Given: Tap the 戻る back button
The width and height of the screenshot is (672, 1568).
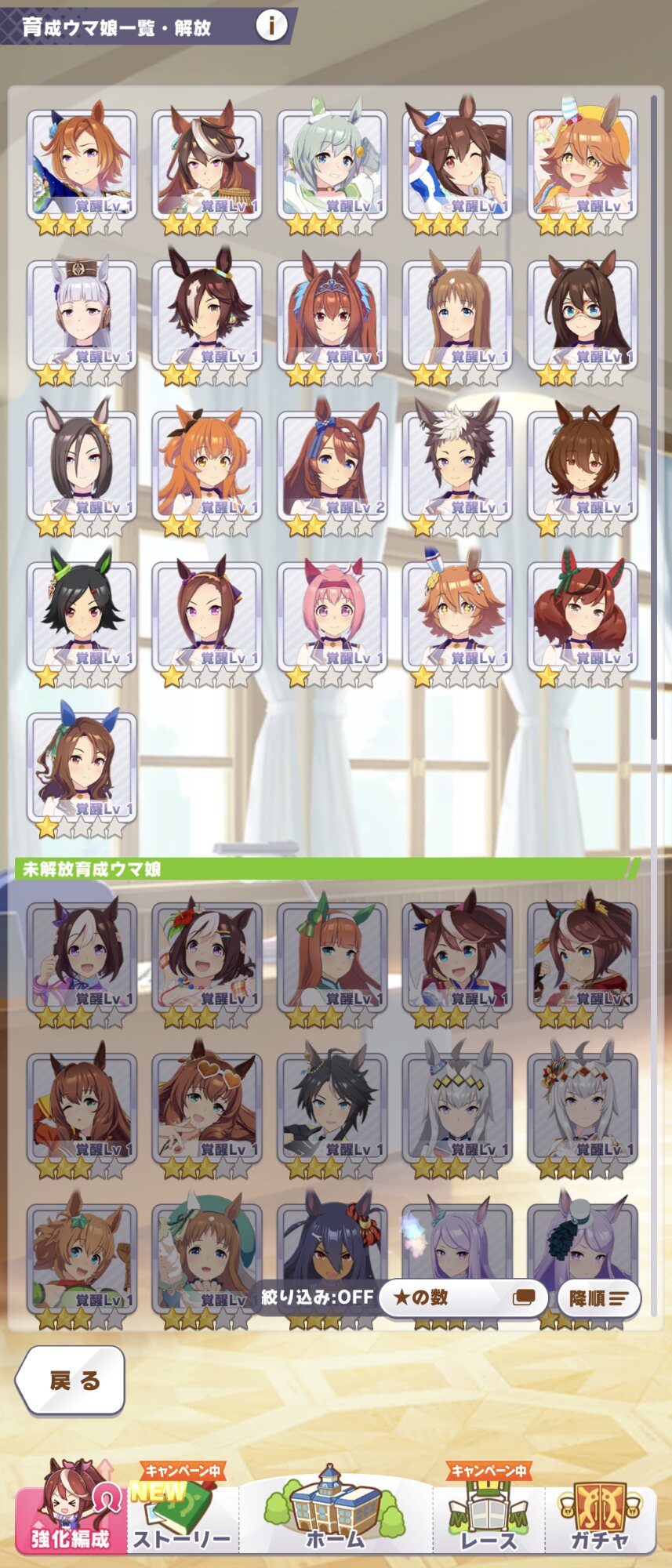Looking at the screenshot, I should [x=72, y=1381].
